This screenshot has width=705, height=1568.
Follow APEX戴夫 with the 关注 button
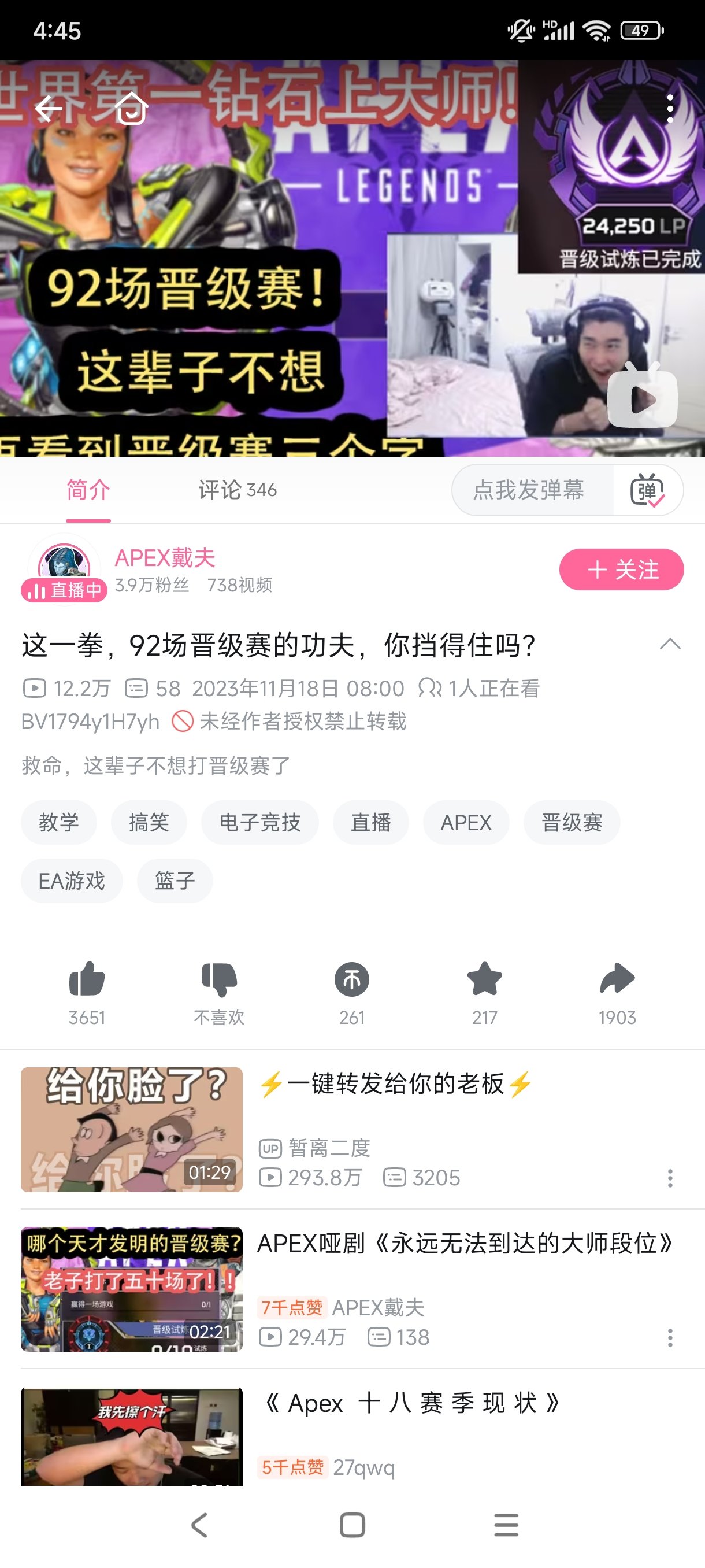pos(621,569)
